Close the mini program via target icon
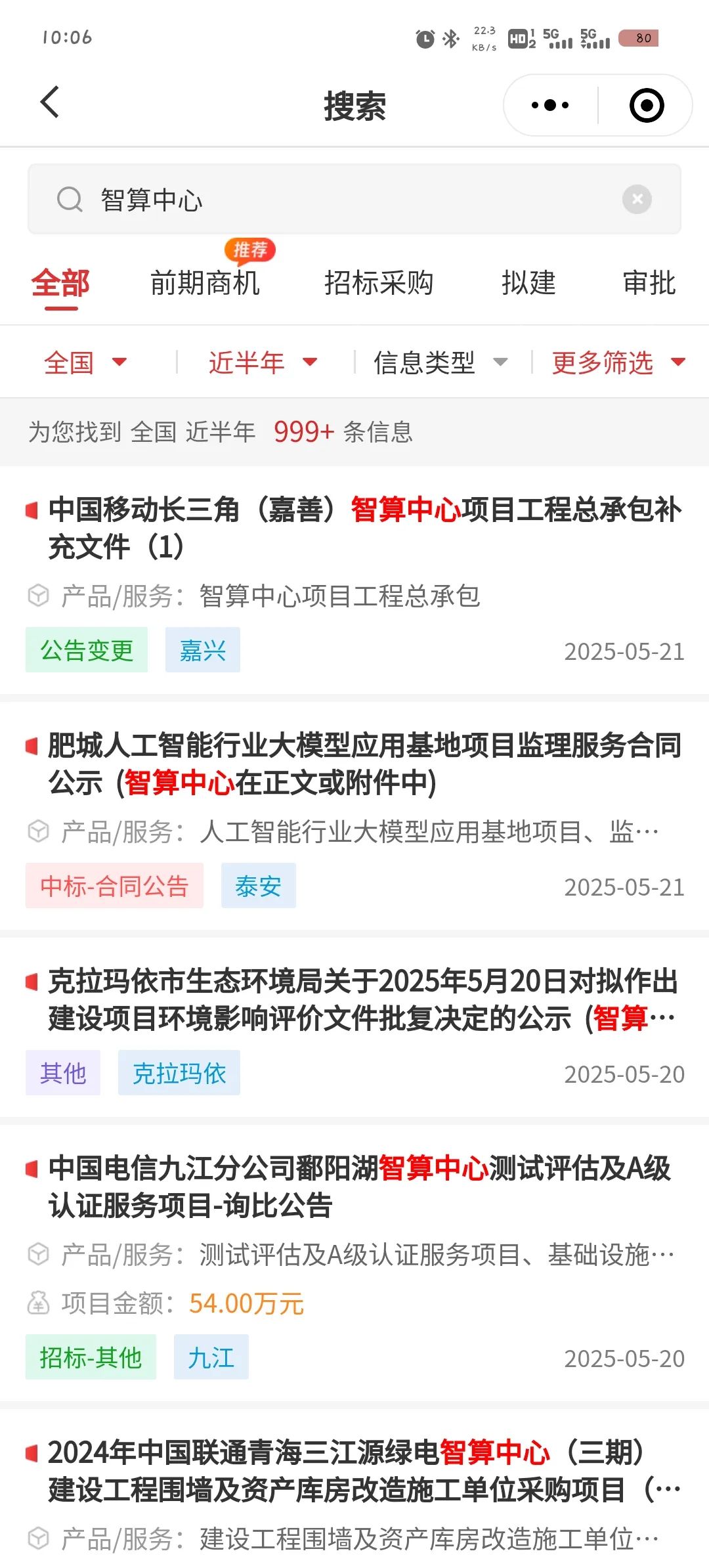 647,105
